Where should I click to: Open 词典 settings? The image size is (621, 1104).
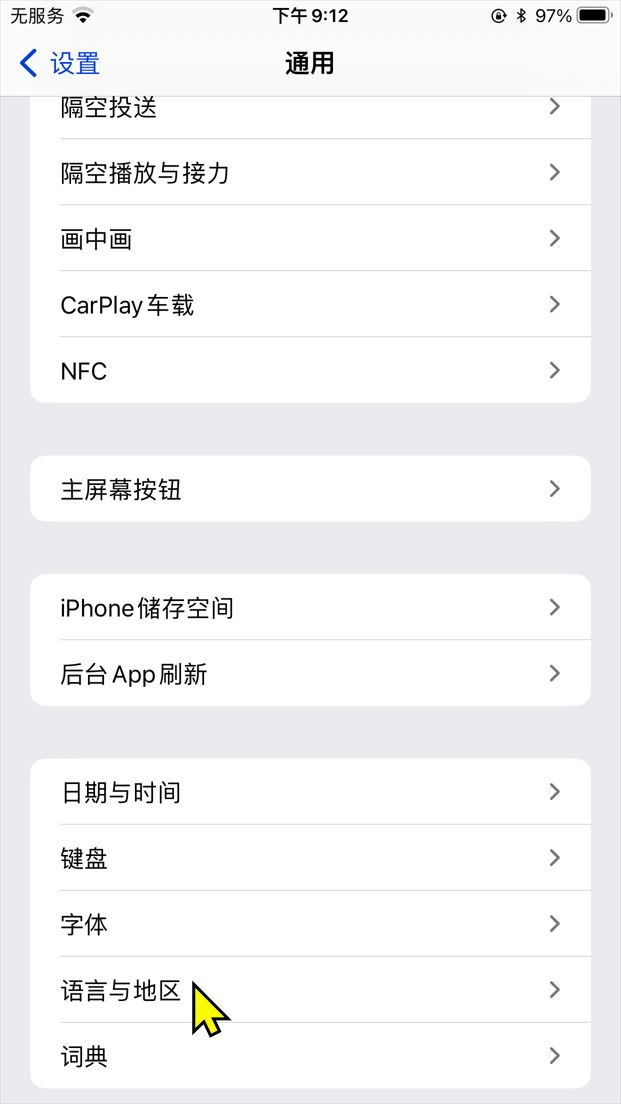310,1056
